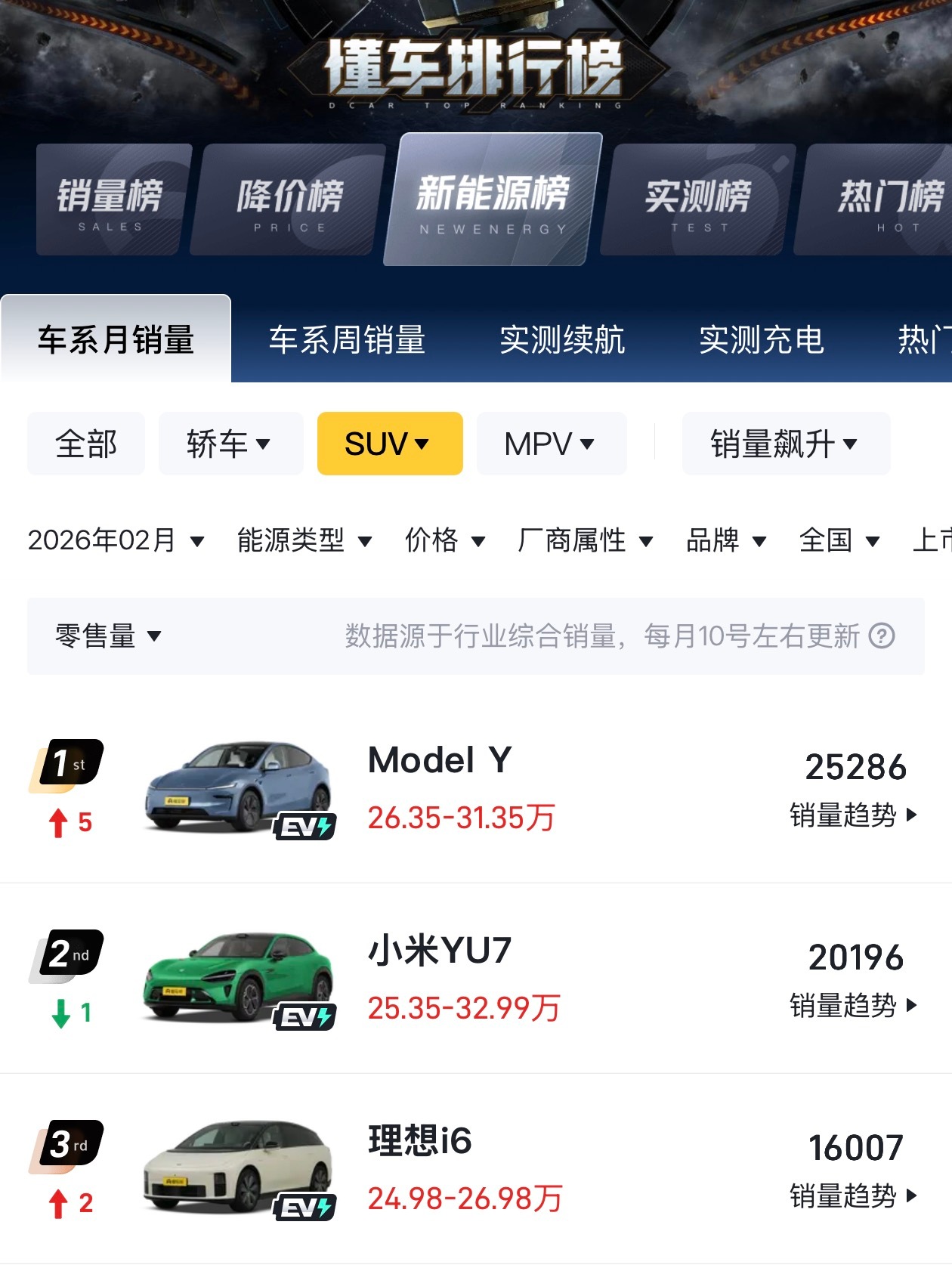
Task: Switch to the 降价榜 ranking tab
Action: click(289, 198)
